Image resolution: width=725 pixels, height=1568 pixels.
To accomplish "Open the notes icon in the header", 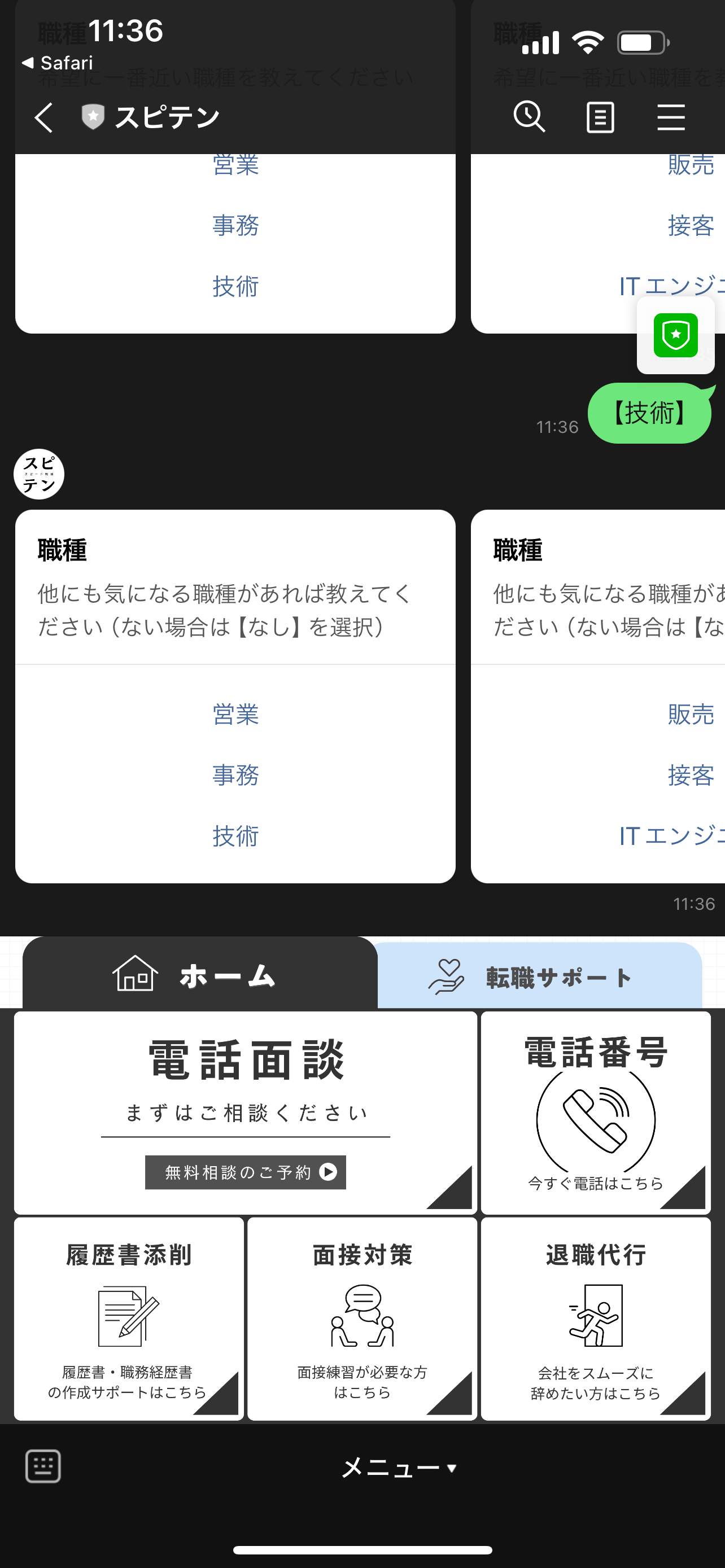I will pyautogui.click(x=600, y=117).
